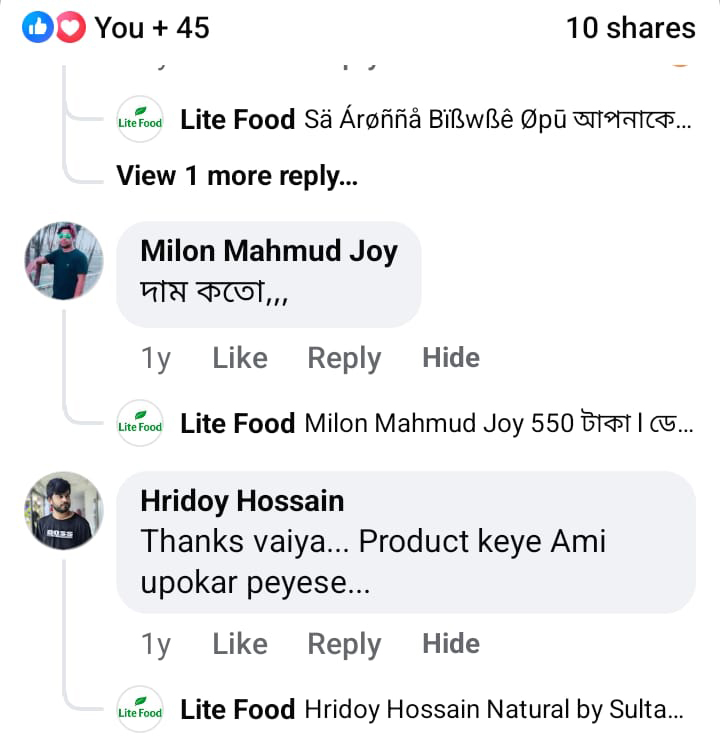Click Lite Food logo on the bottom reply
This screenshot has width=720, height=737.
pyautogui.click(x=139, y=709)
